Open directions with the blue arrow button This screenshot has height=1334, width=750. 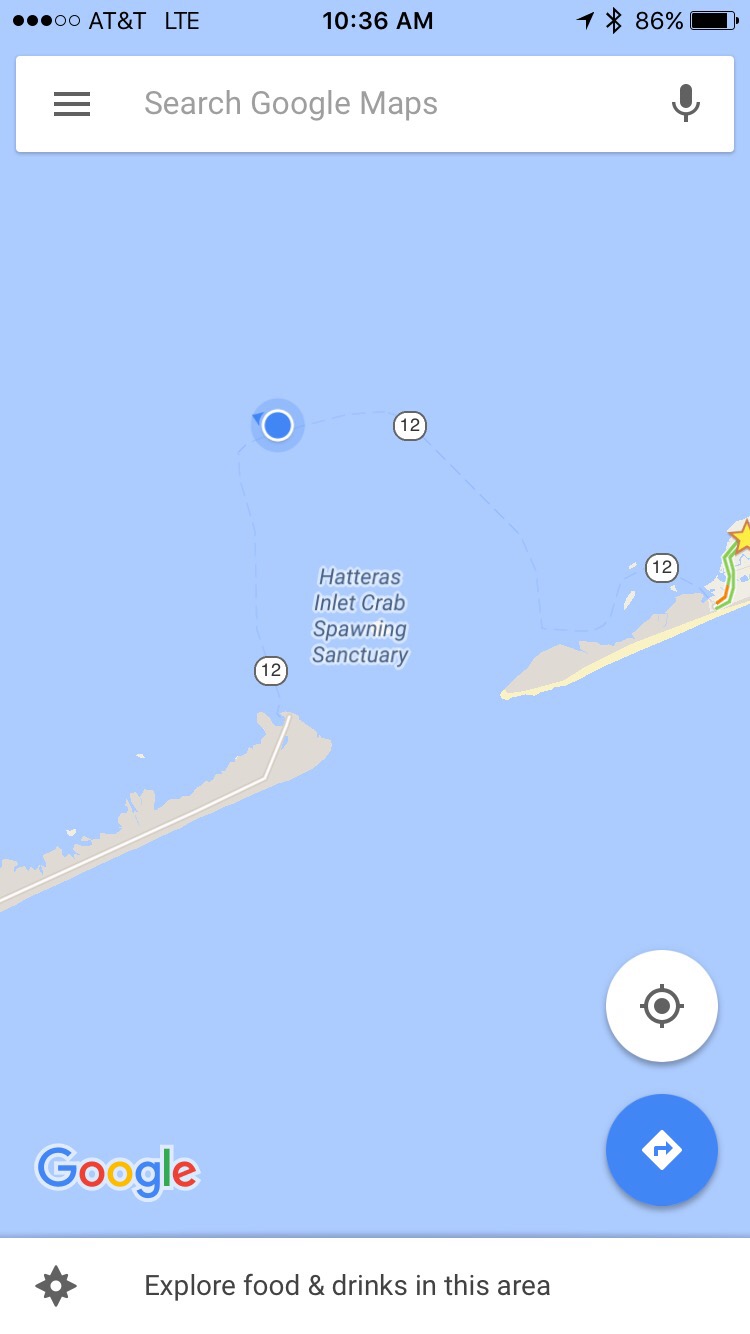coord(661,1150)
